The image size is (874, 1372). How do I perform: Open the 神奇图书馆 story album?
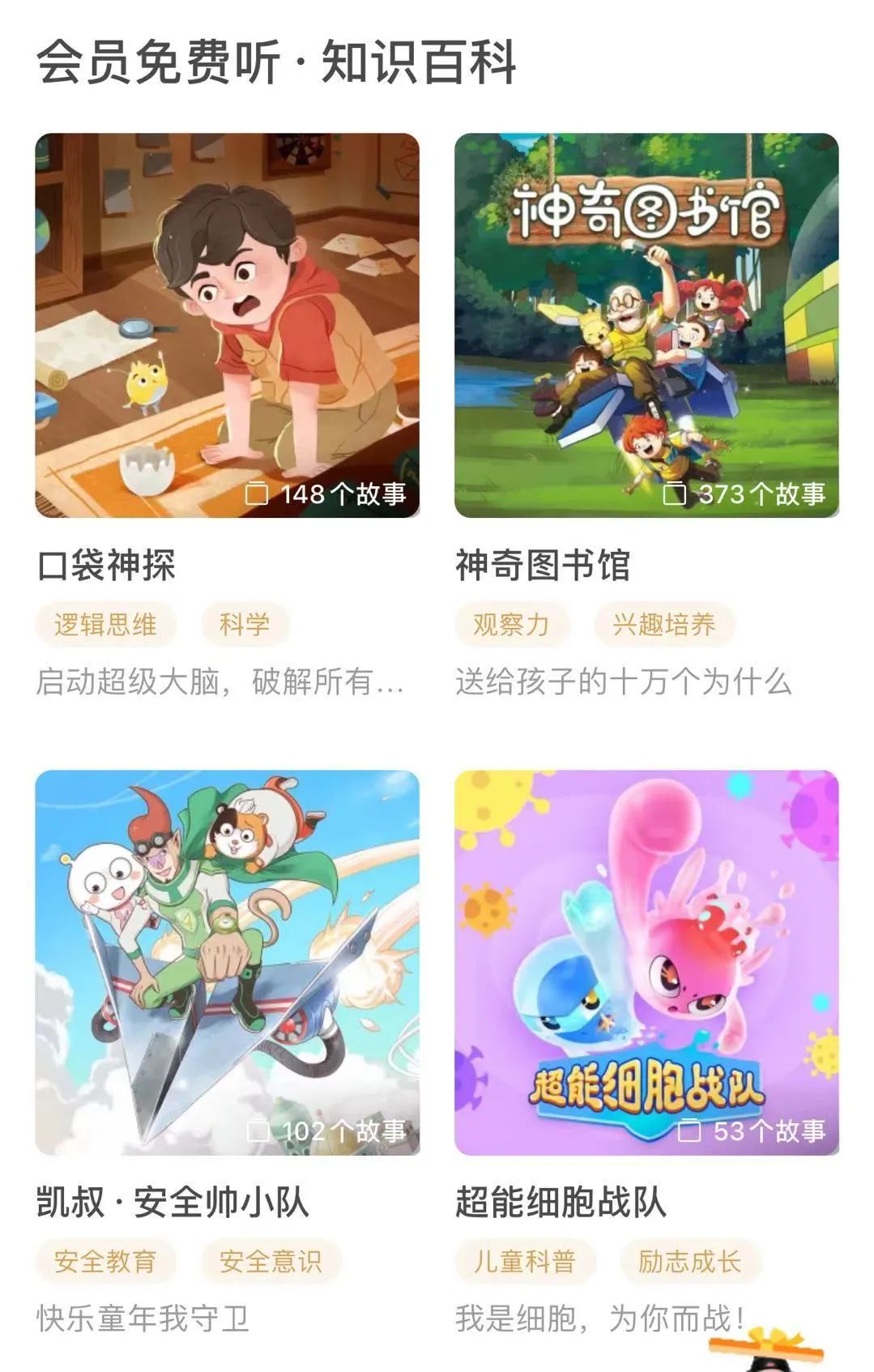click(x=646, y=325)
